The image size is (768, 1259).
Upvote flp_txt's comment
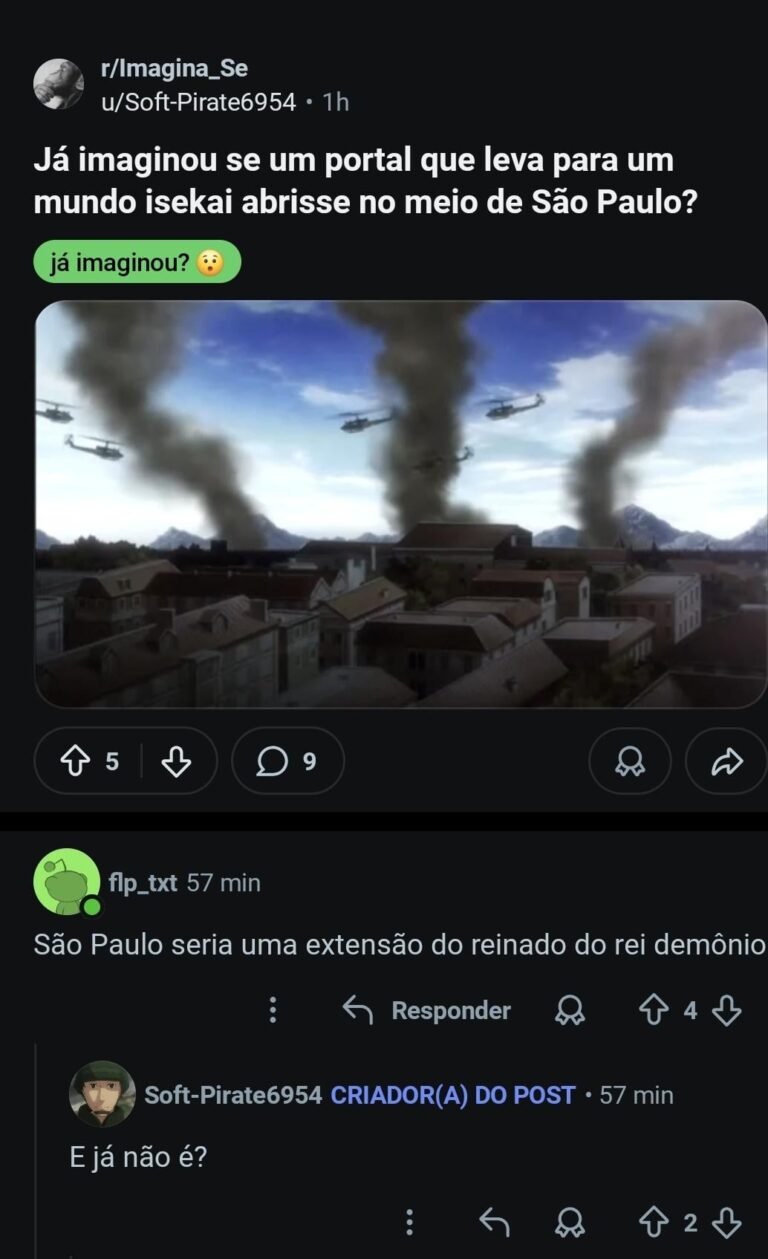tap(654, 1010)
